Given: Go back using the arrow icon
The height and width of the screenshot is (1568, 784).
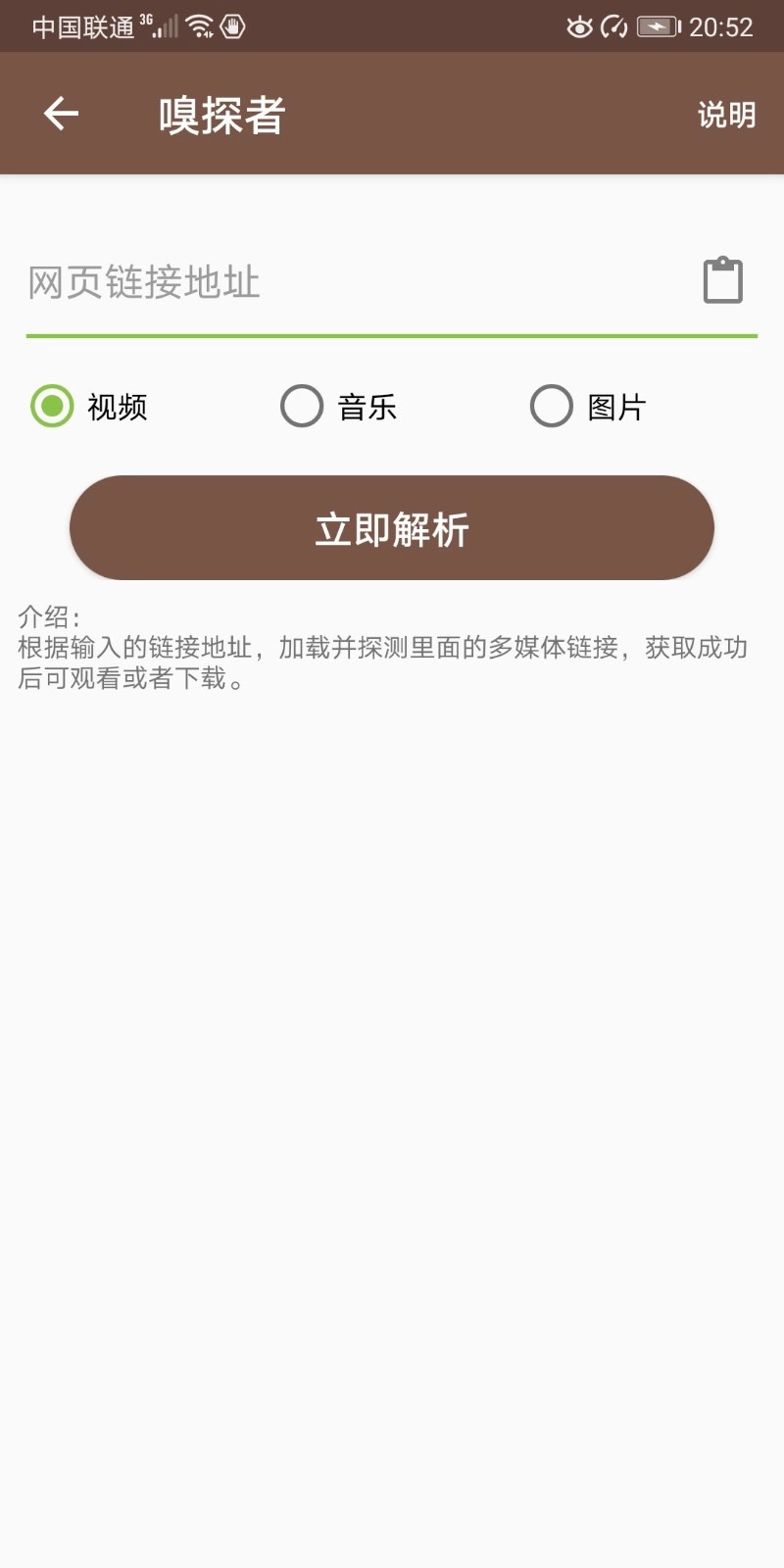Looking at the screenshot, I should pos(61,114).
